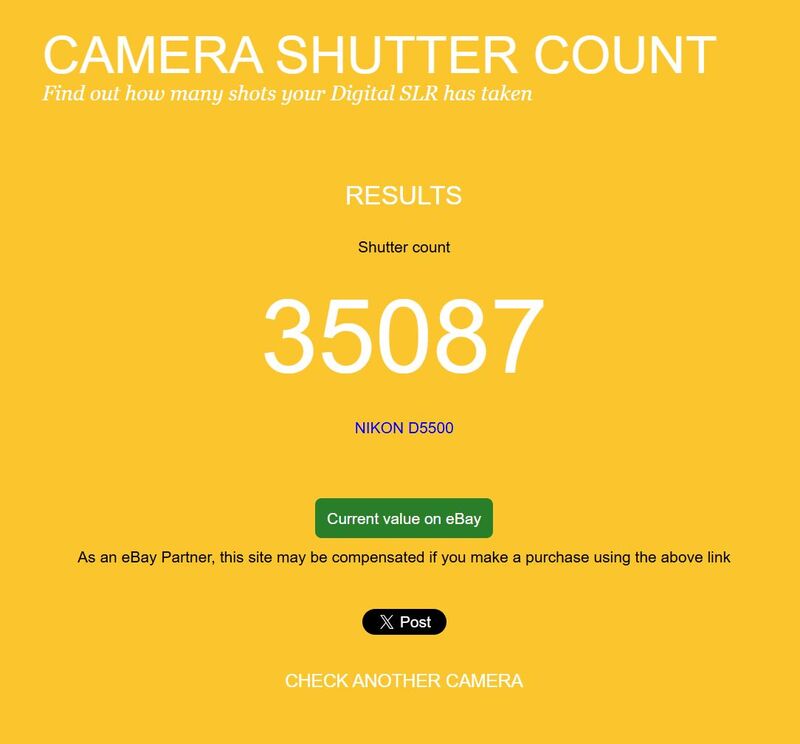Tap the CHECK ANOTHER CAMERA link
The height and width of the screenshot is (744, 800).
coord(403,681)
